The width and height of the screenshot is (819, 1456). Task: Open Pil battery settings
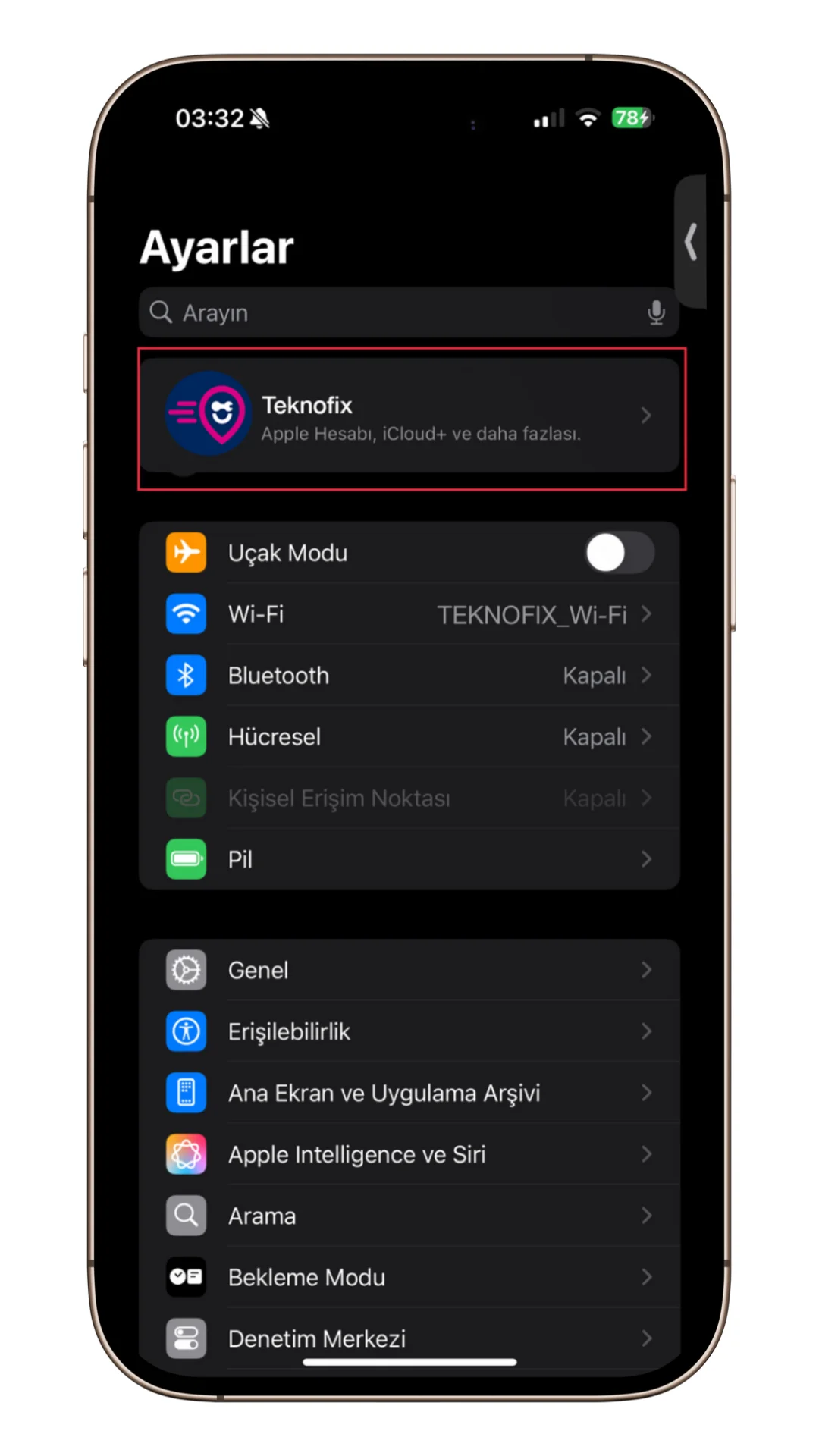(x=409, y=859)
